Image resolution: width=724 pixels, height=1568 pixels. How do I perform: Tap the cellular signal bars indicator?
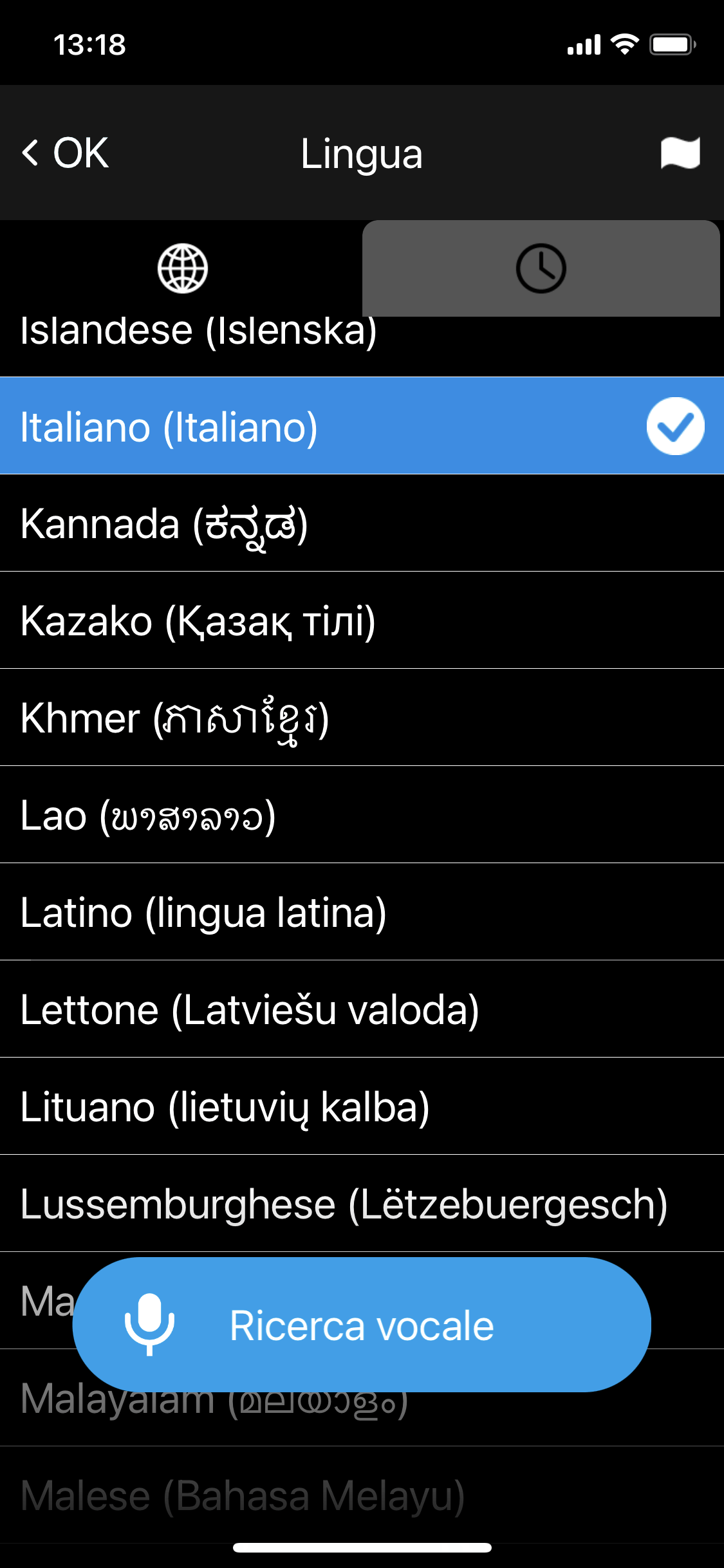pyautogui.click(x=583, y=44)
